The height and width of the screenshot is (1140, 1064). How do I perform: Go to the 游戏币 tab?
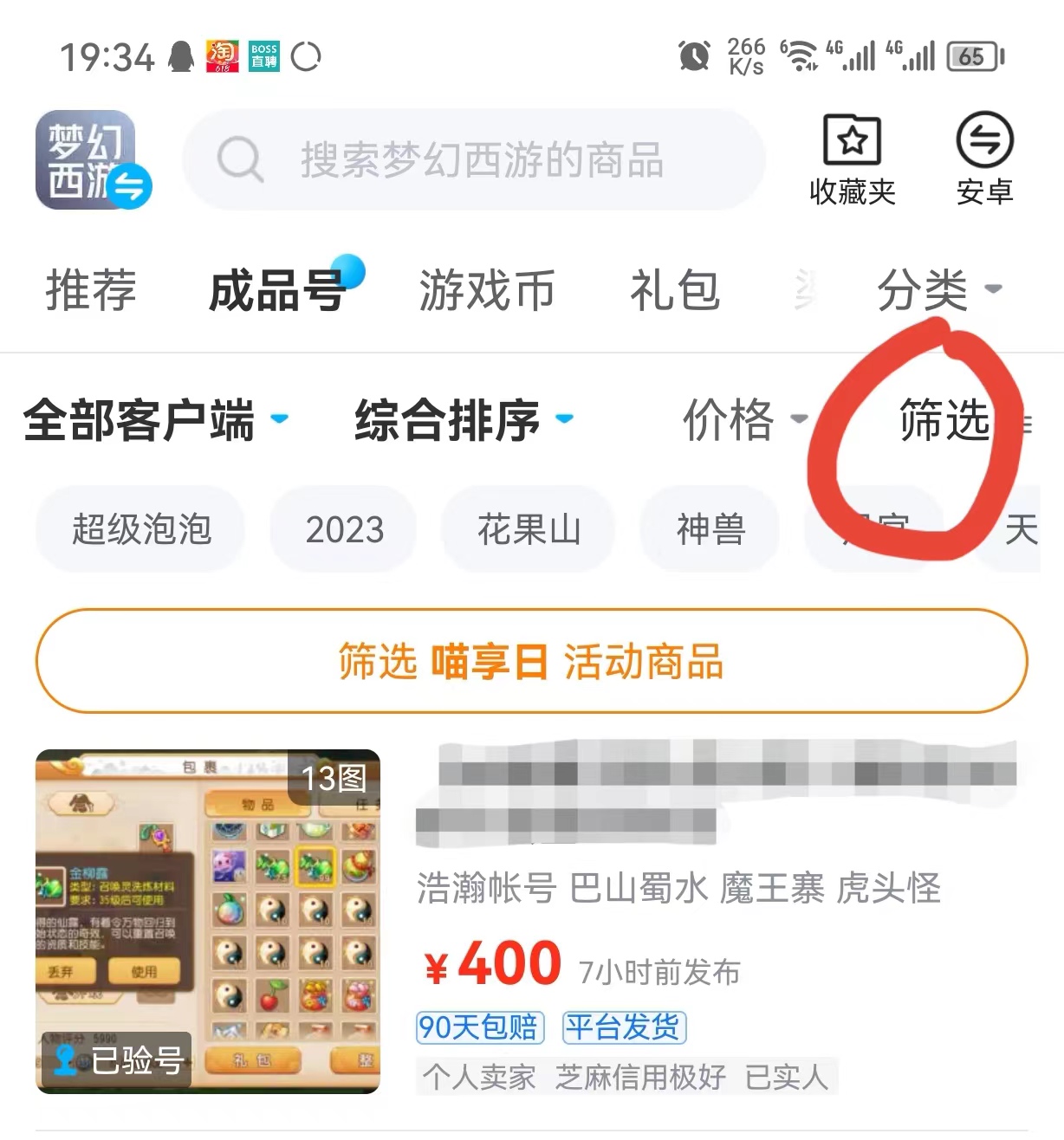487,290
